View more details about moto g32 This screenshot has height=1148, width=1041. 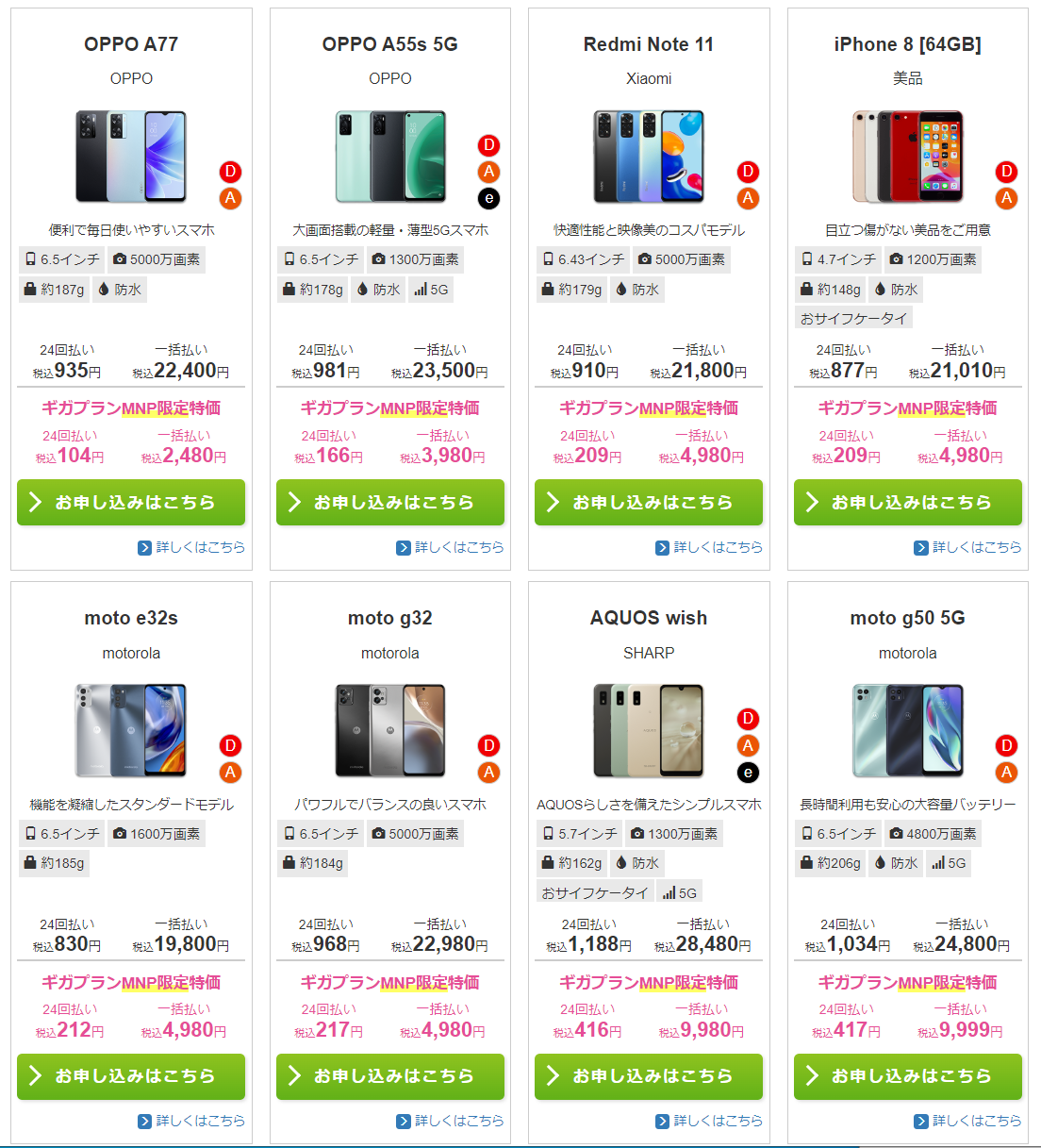click(451, 1121)
